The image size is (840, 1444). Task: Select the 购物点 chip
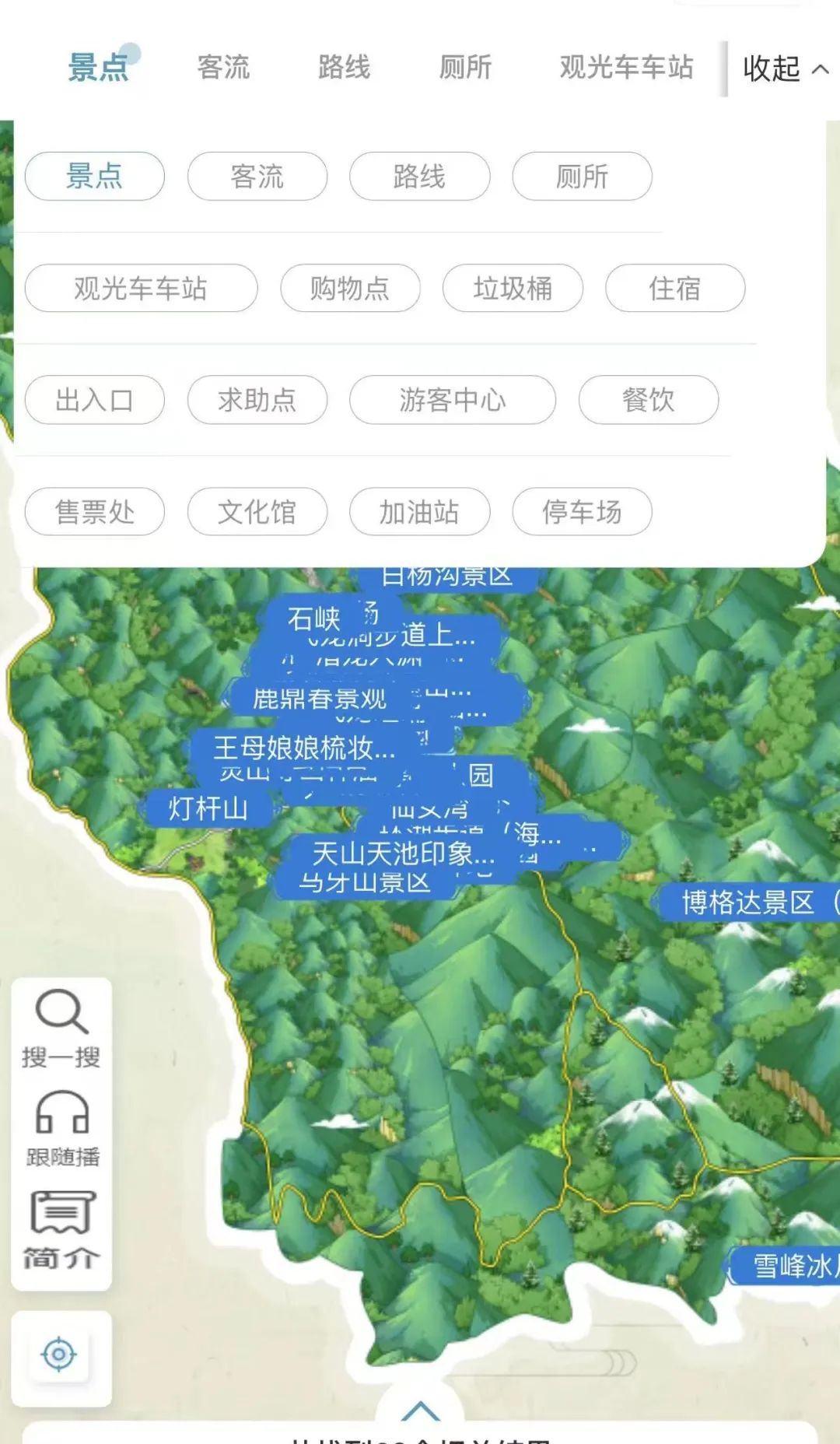350,289
